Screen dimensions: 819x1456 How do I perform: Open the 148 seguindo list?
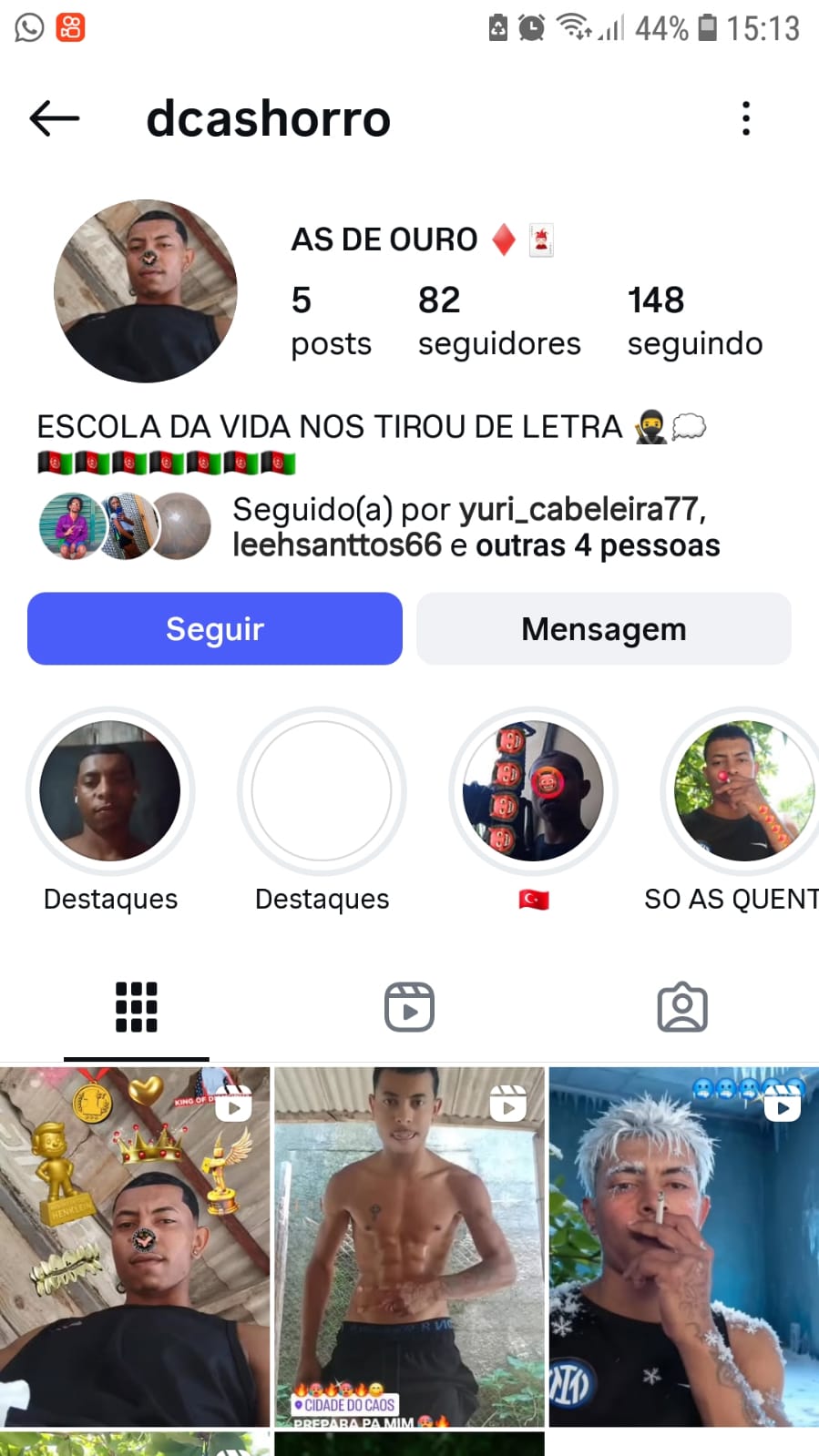694,321
